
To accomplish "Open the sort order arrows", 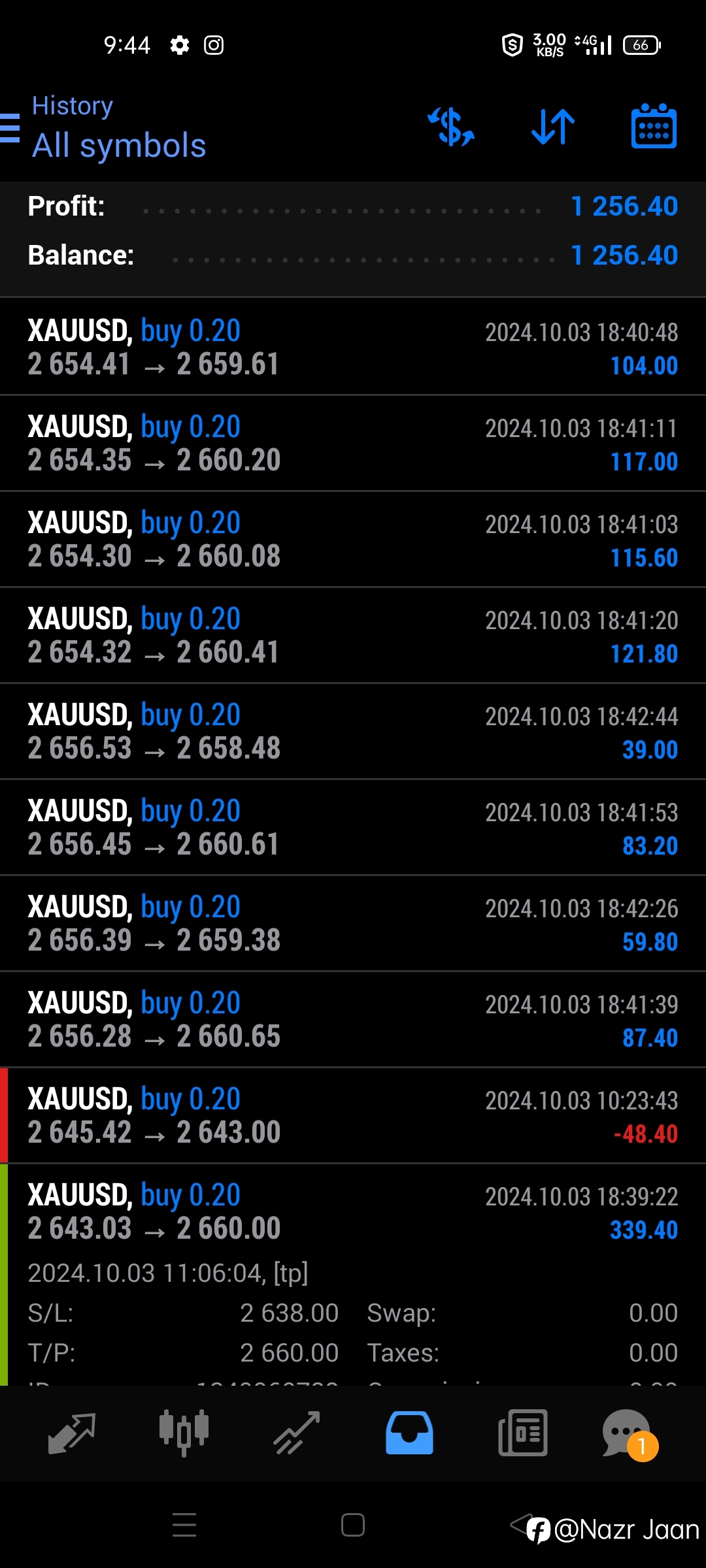I will point(553,127).
